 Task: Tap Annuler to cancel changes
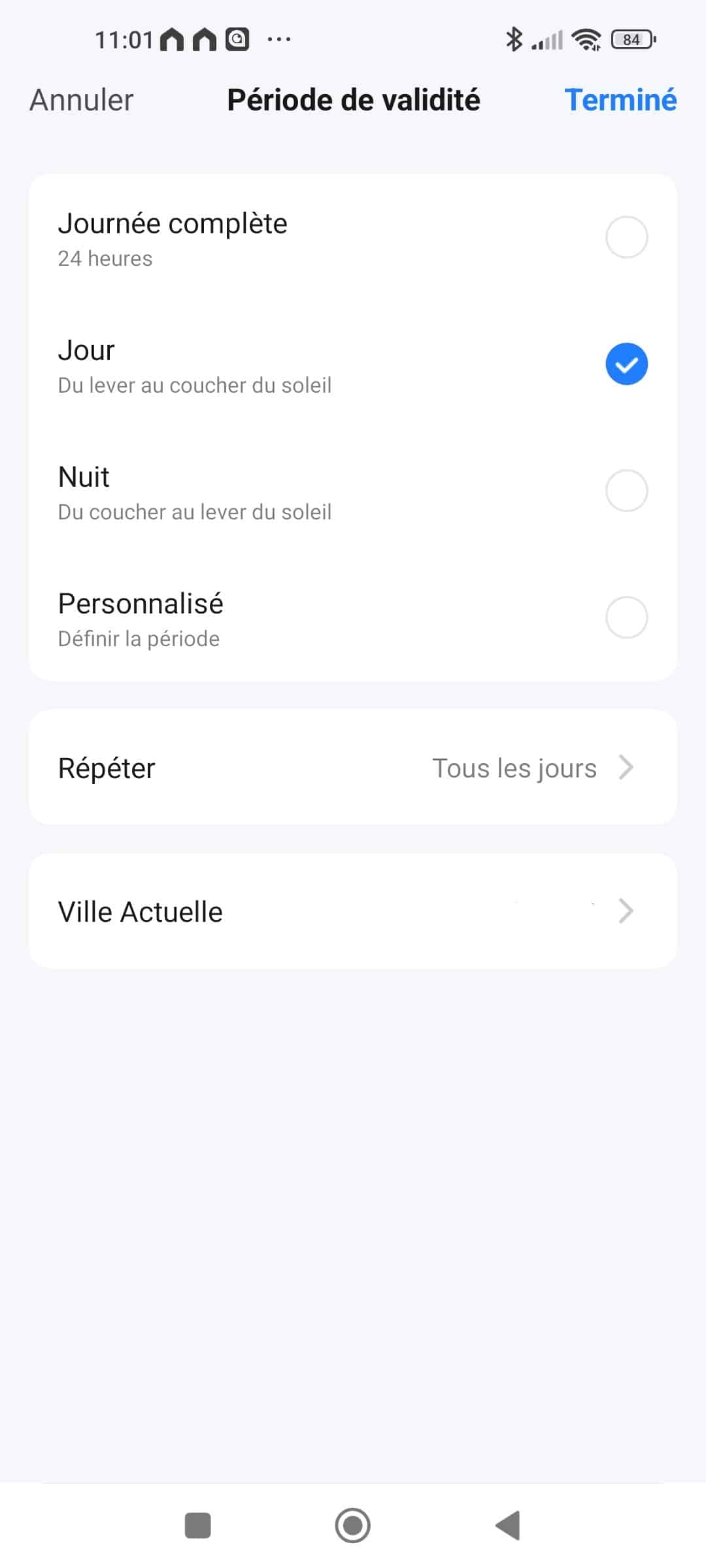pos(82,100)
